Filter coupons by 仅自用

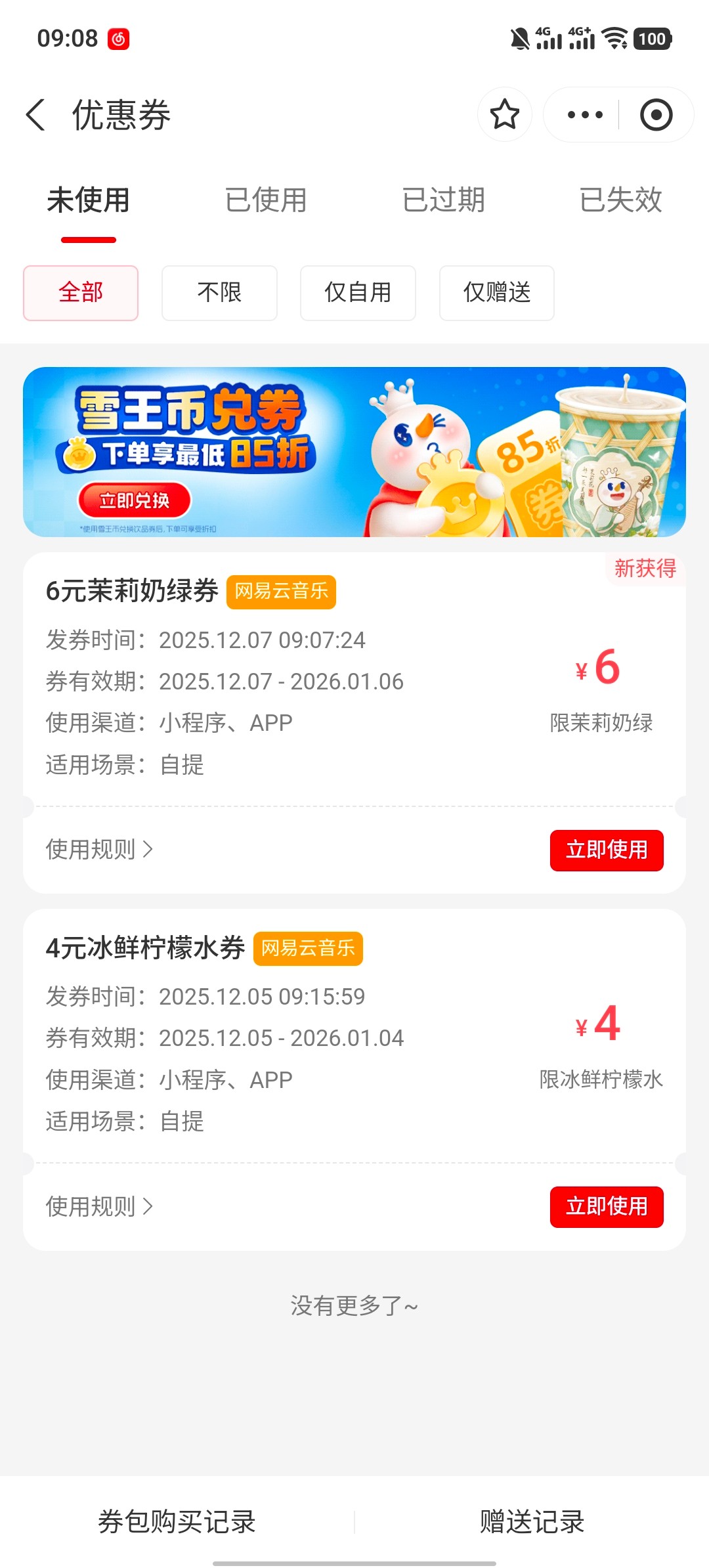[358, 293]
